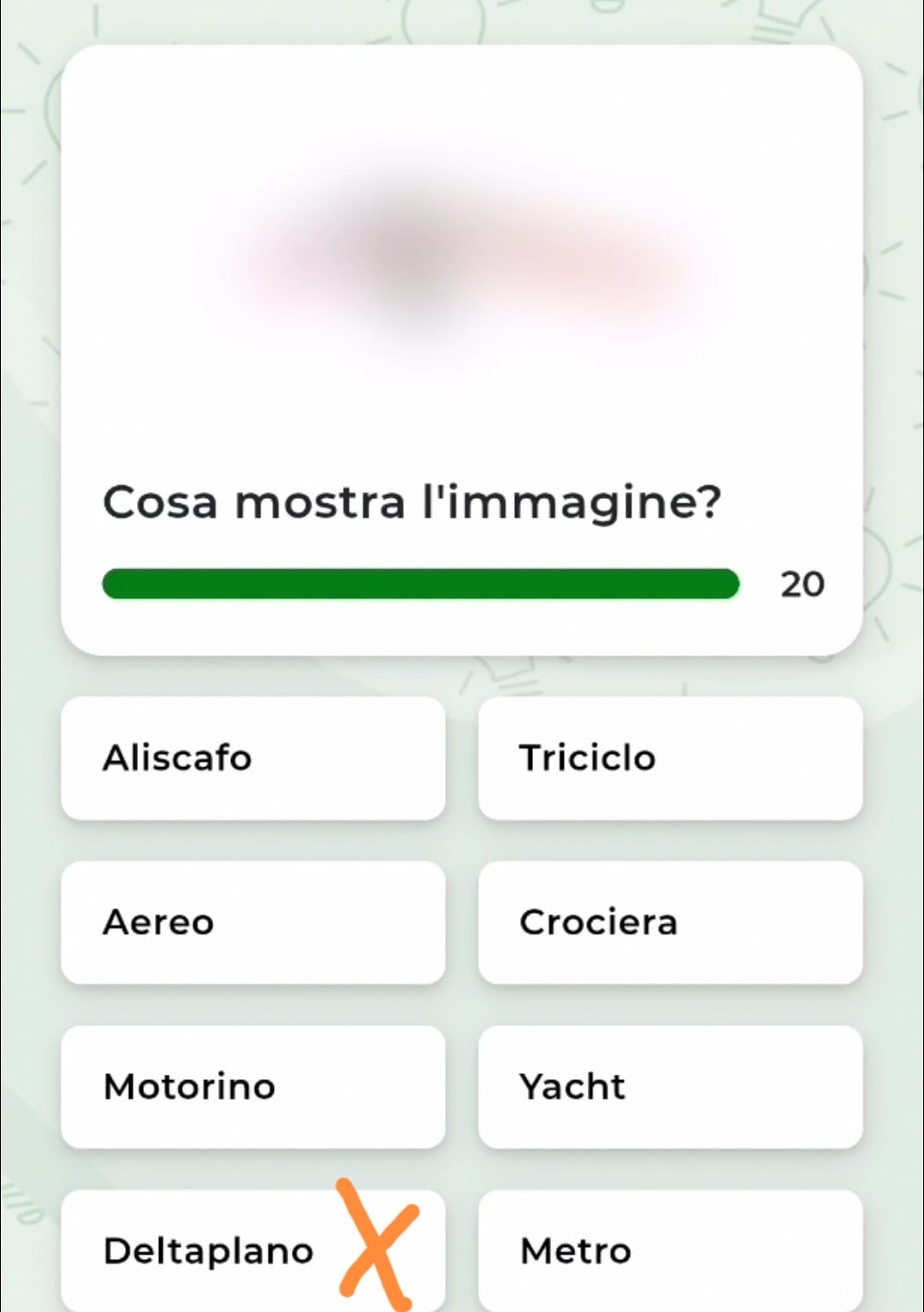Pick the Aereo option

[x=252, y=923]
